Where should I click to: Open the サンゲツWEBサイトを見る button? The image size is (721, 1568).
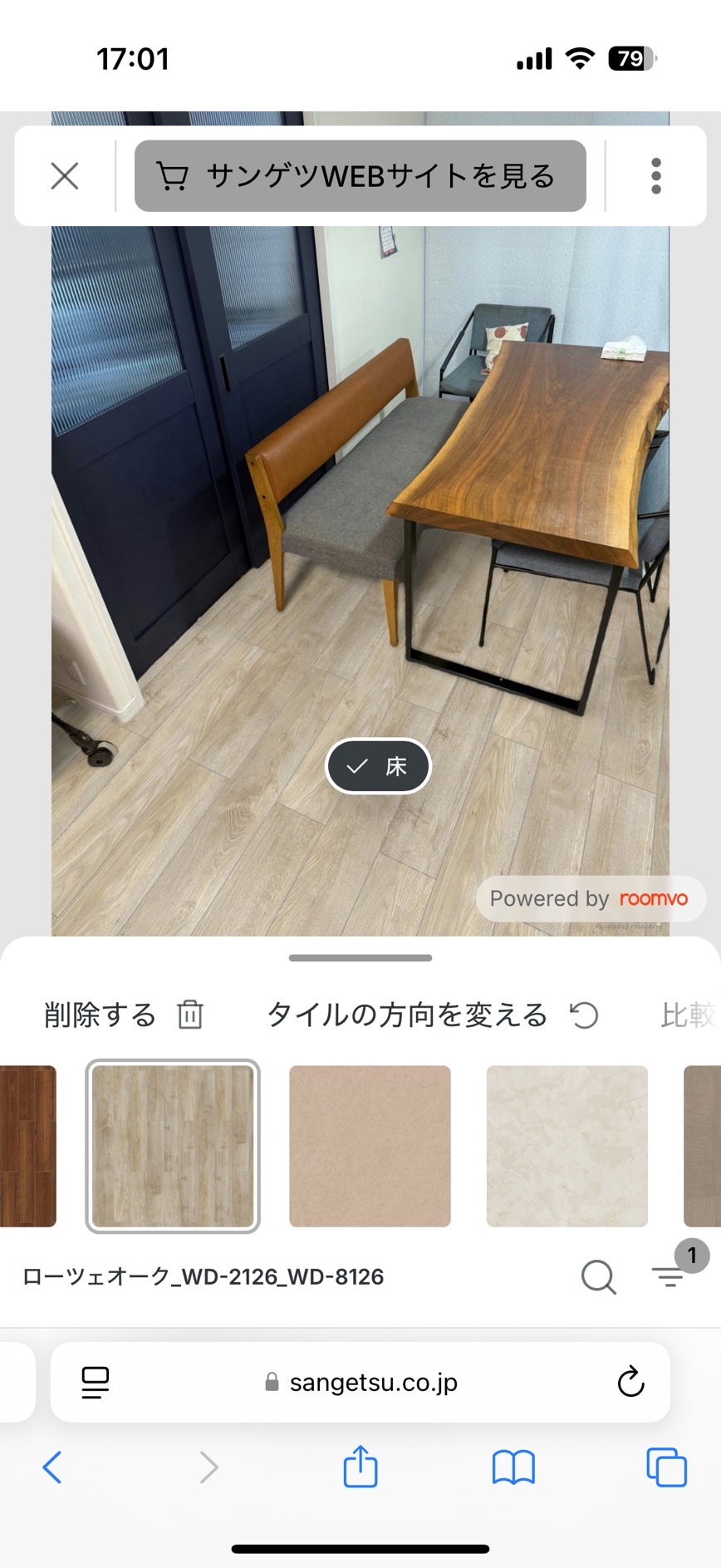(360, 176)
